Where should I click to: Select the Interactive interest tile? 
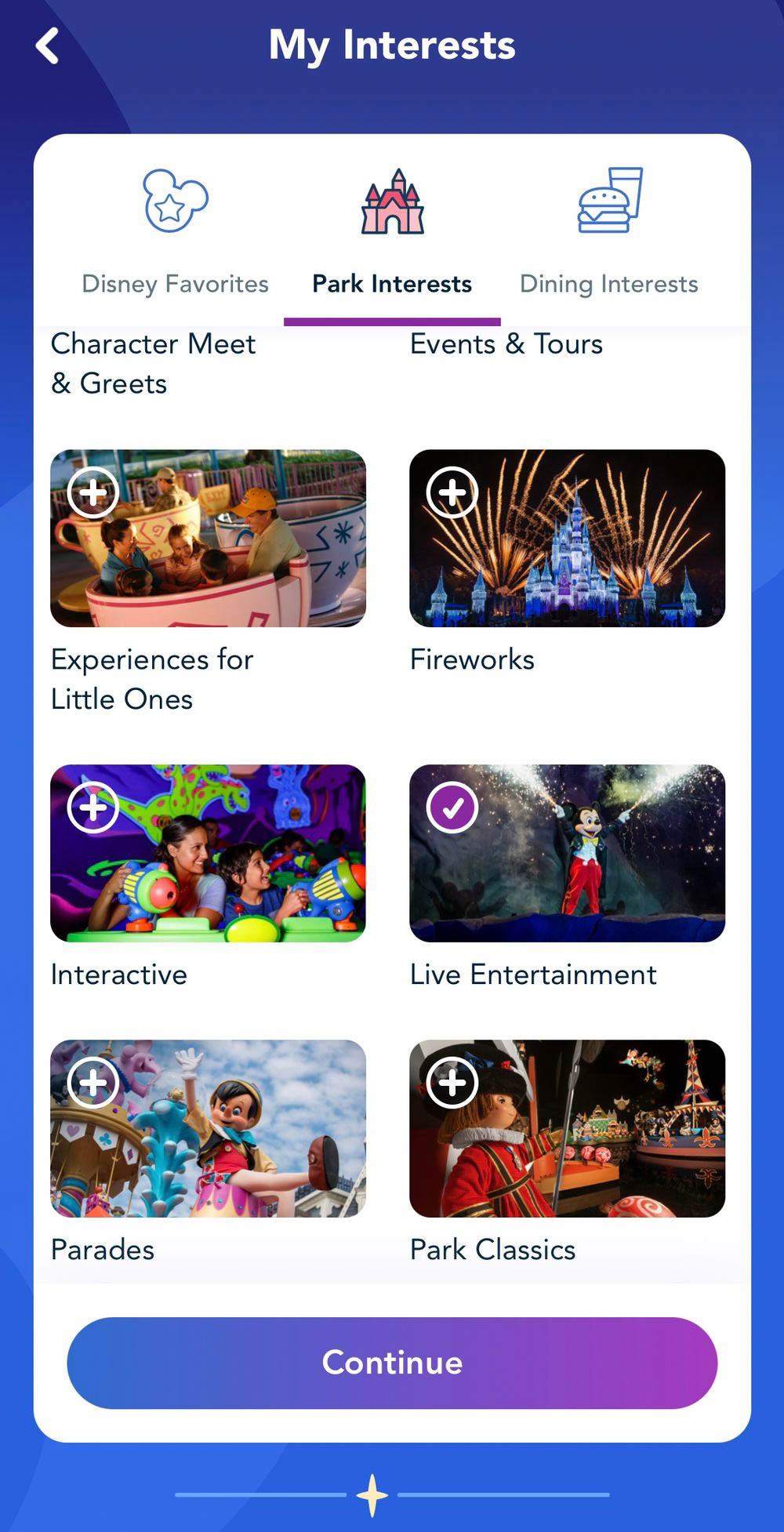208,853
